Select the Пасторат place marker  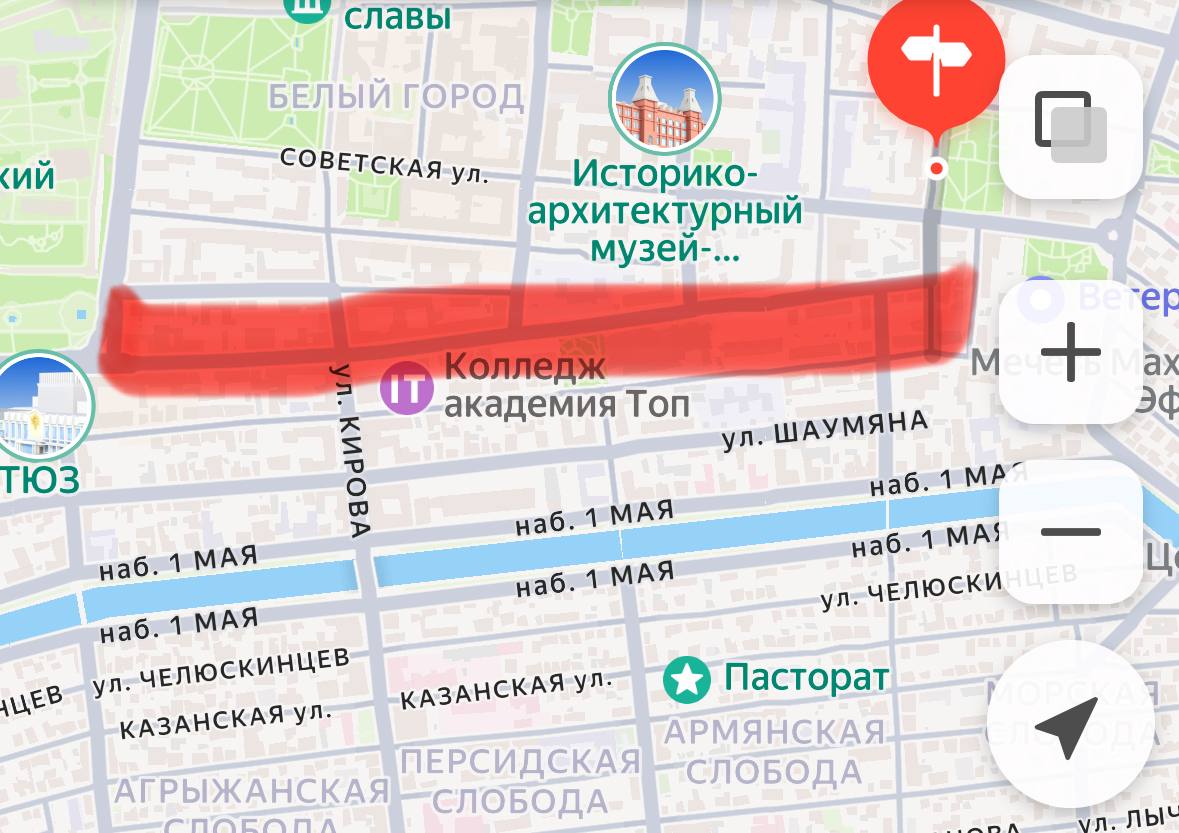coord(686,680)
